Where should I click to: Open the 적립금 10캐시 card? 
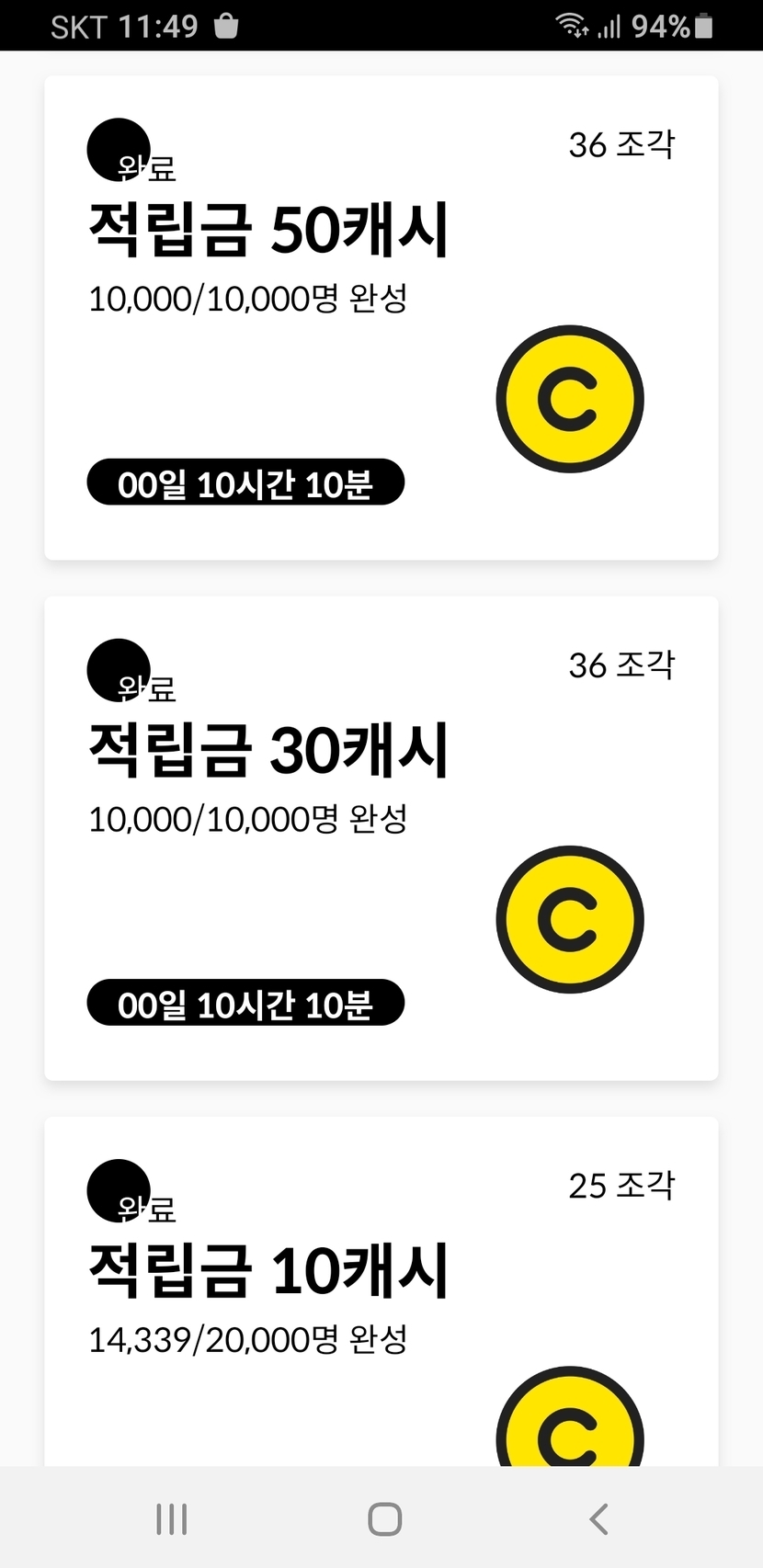(381, 1291)
